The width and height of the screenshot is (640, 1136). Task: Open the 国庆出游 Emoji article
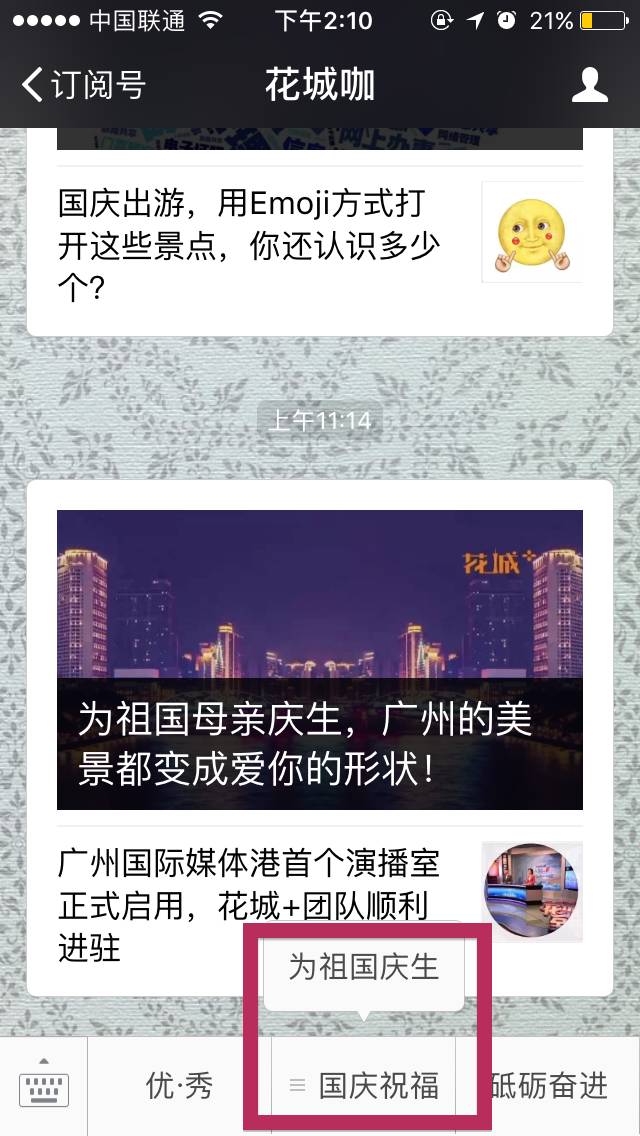pos(250,234)
